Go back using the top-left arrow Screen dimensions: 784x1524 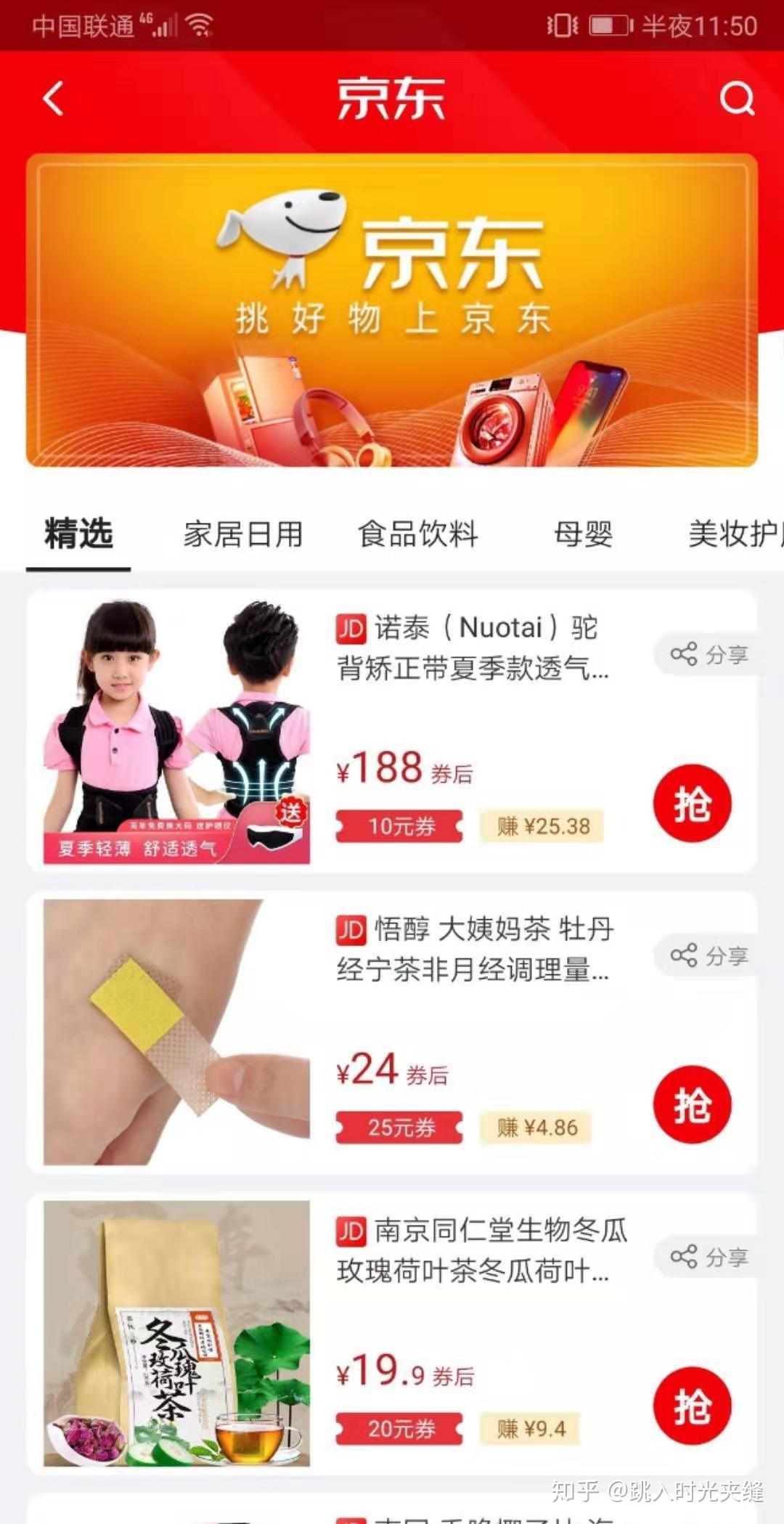[x=54, y=98]
